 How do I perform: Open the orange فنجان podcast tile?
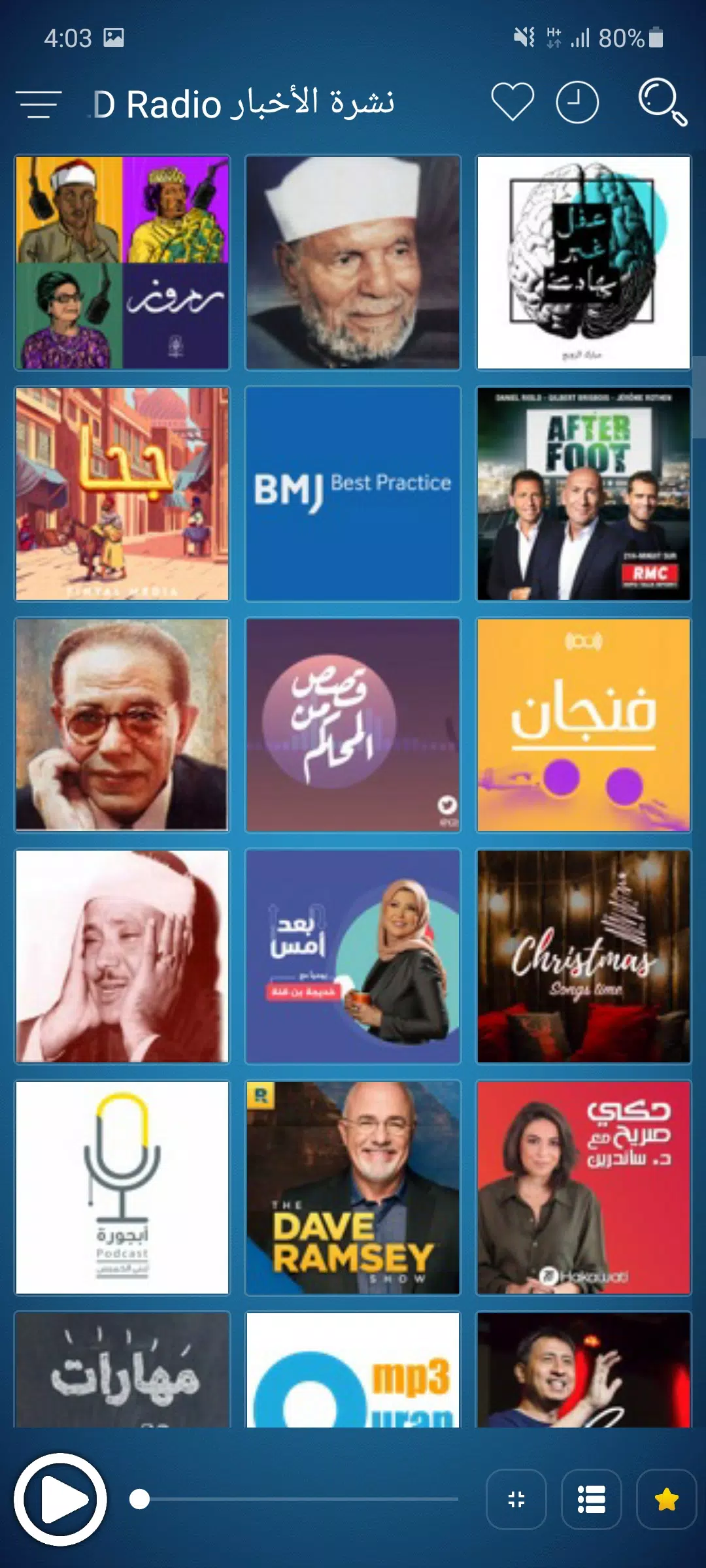[584, 725]
